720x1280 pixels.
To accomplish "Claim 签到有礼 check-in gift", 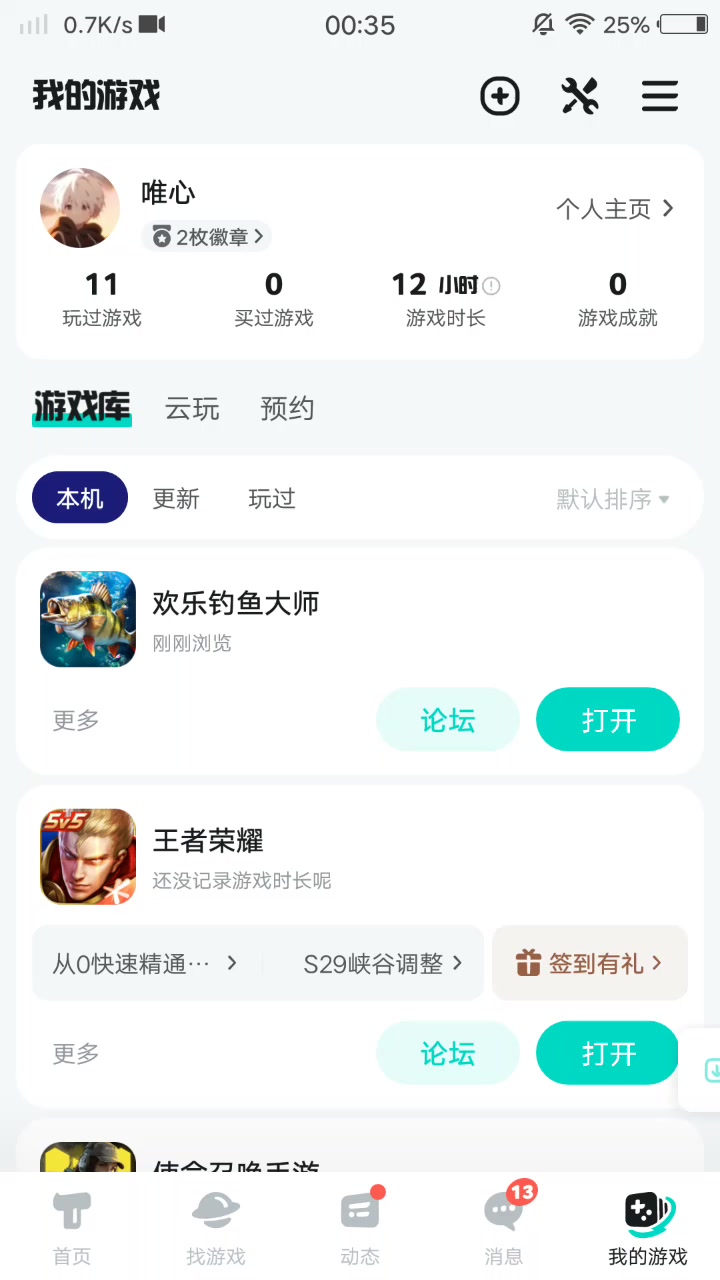I will coord(589,963).
